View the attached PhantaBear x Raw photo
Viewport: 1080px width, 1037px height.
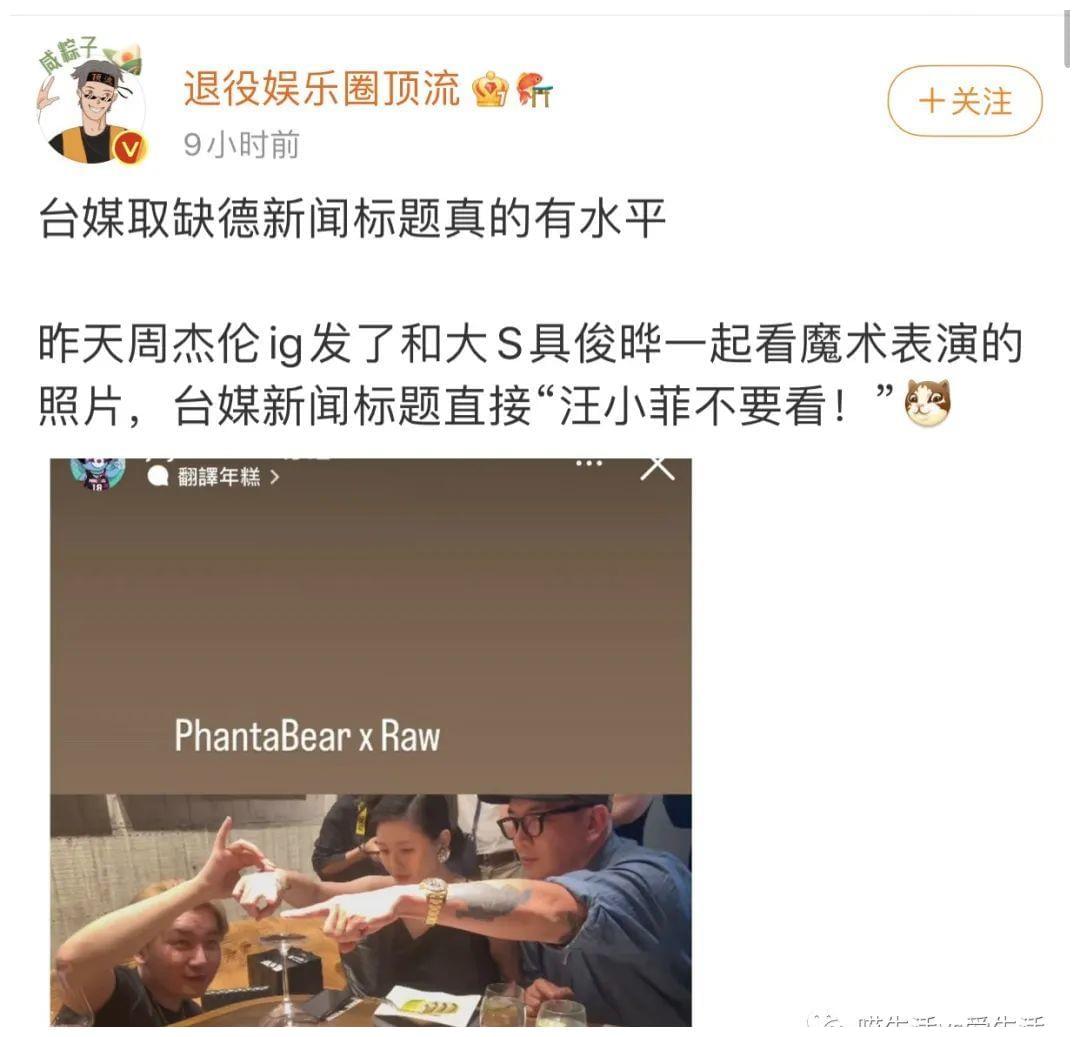[x=370, y=740]
